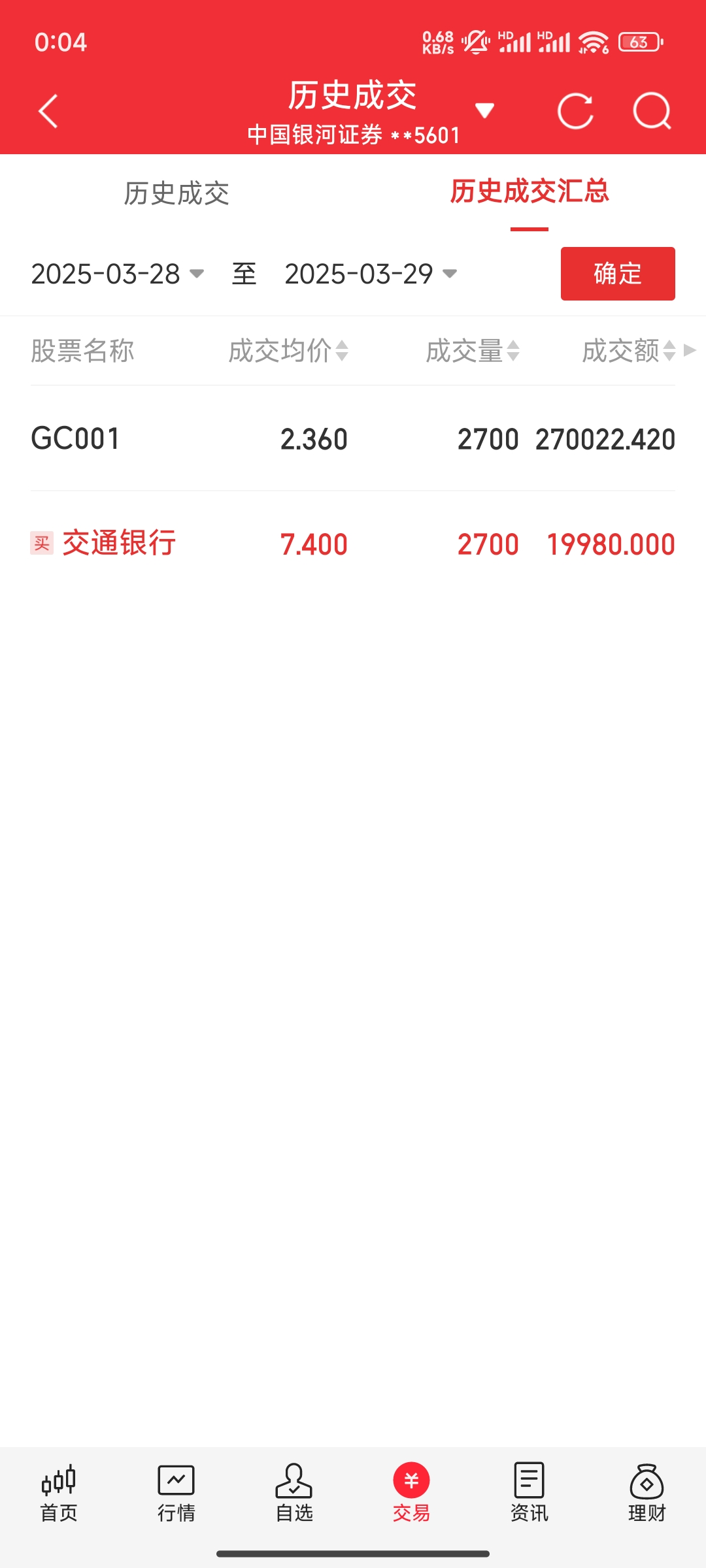This screenshot has height=1568, width=706.
Task: Go to the 理财 tab
Action: tap(647, 1492)
